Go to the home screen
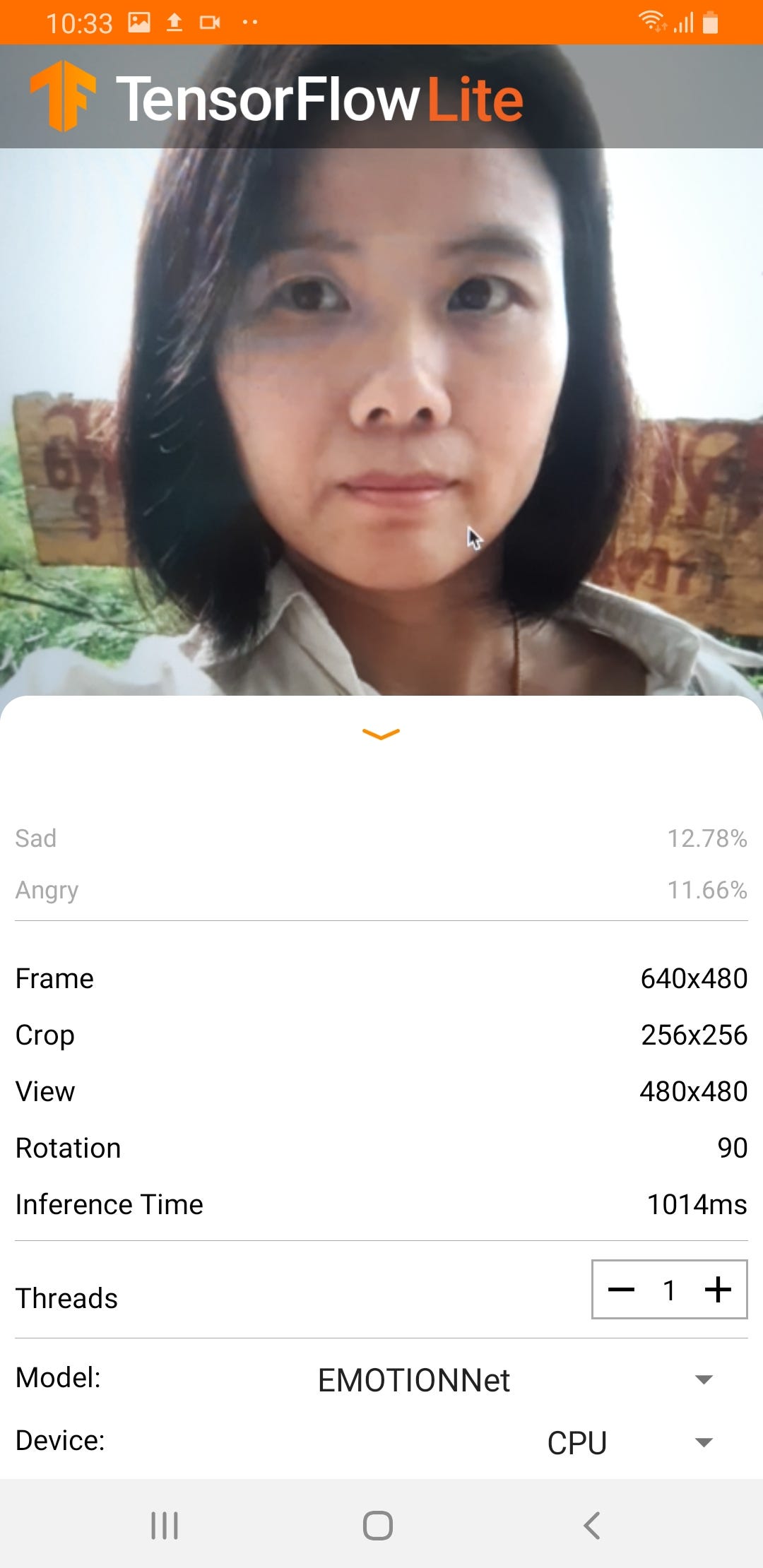763x1568 pixels. 378,1525
